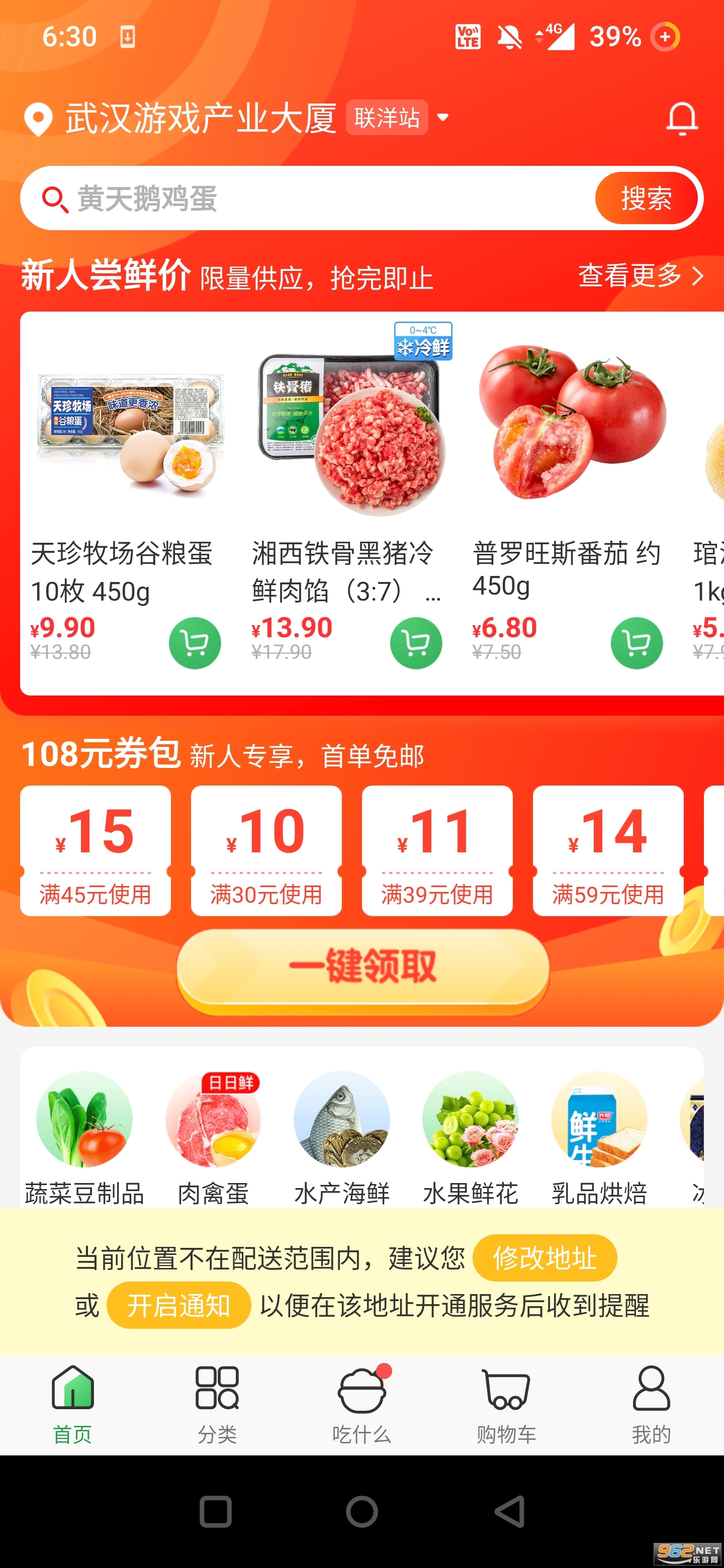The width and height of the screenshot is (724, 1568).
Task: Open 查看更多 for new user deals
Action: pos(640,276)
